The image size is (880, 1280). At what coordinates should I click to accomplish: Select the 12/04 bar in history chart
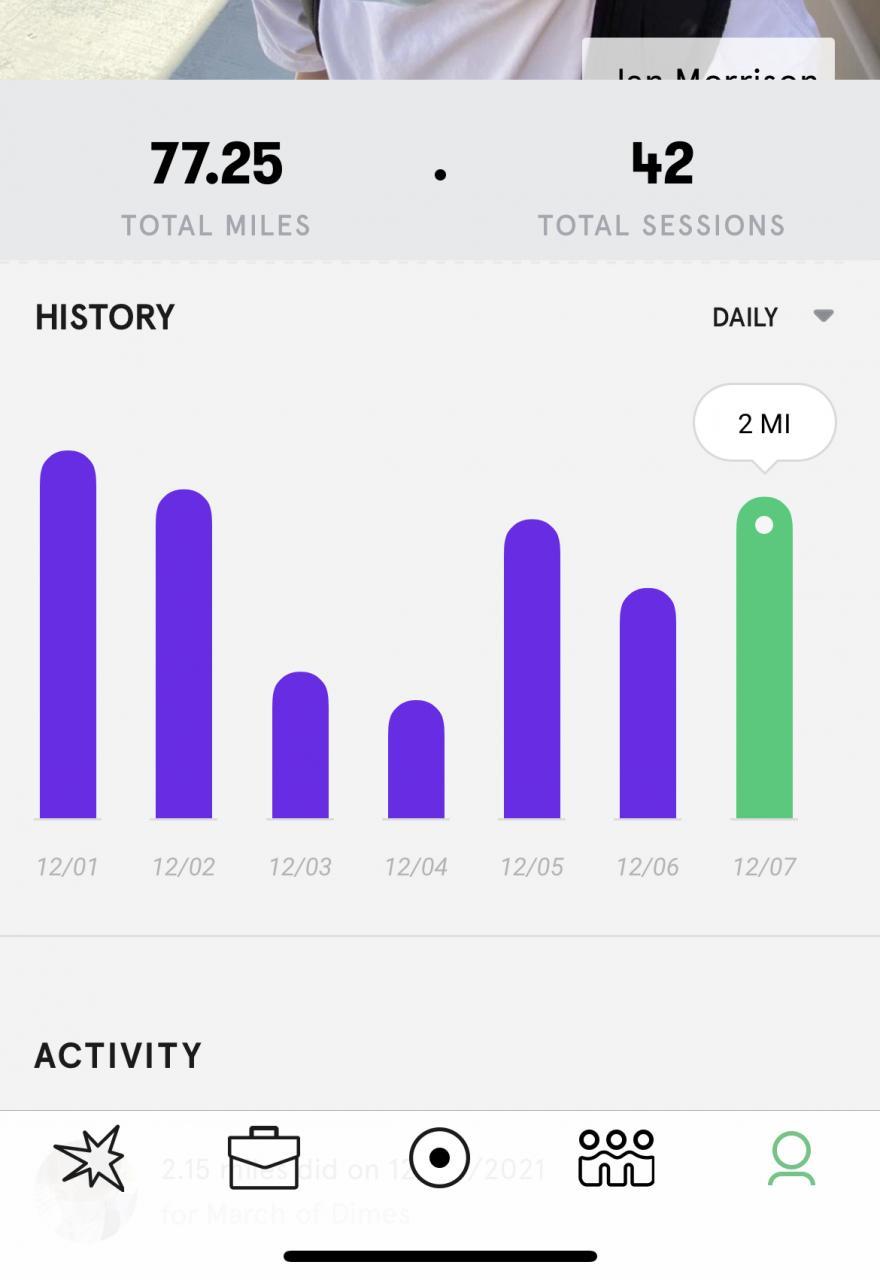click(416, 760)
